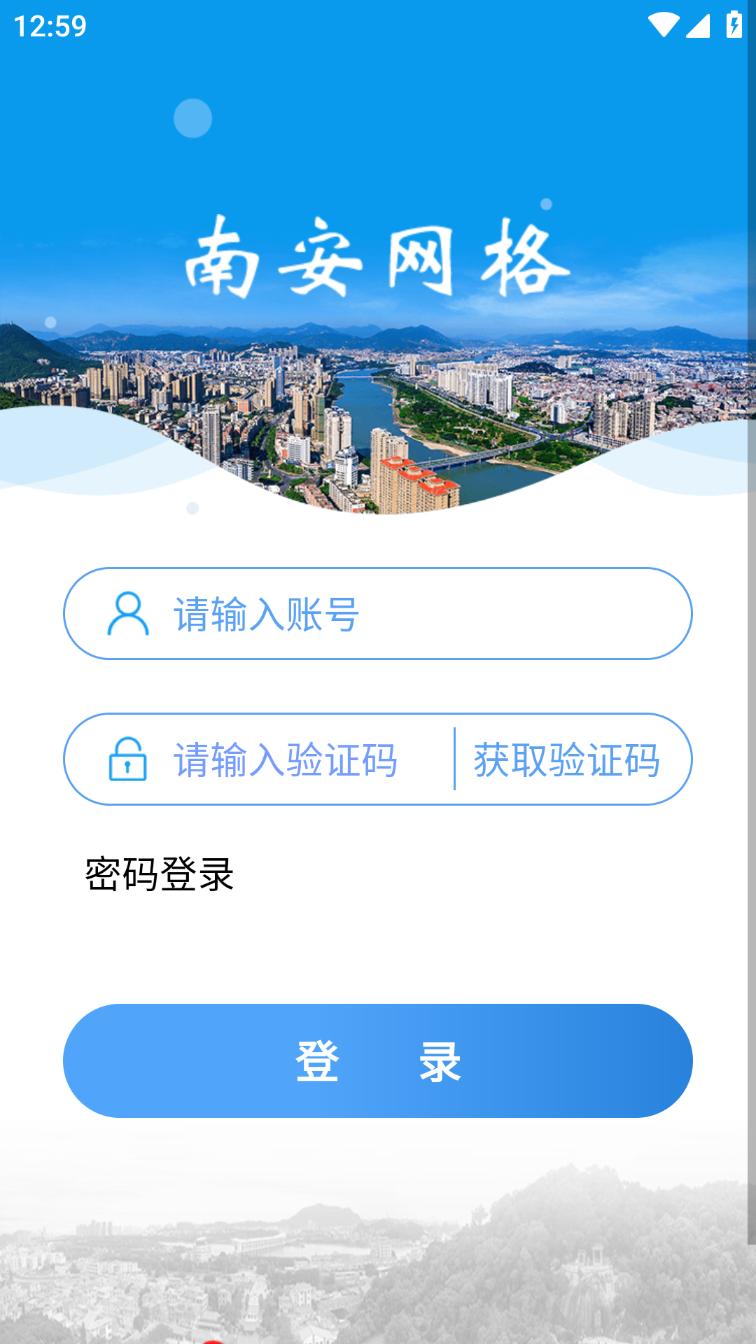
Task: Request a code with 获取验证码
Action: 566,760
